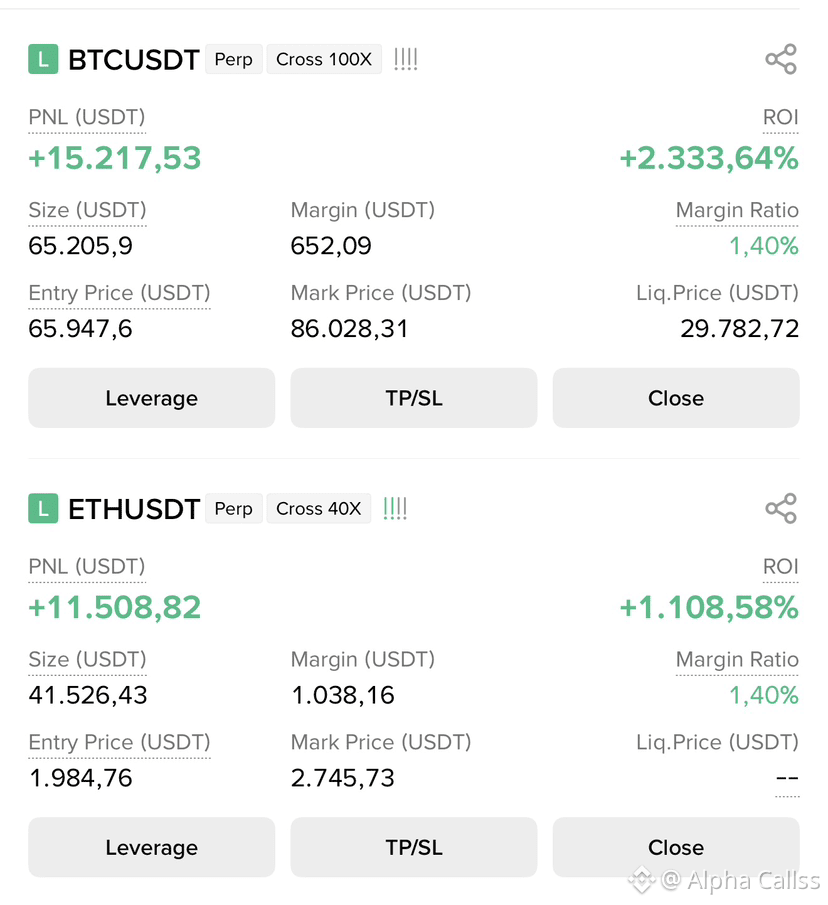Adjust Leverage for BTCUSDT position
The height and width of the screenshot is (905, 828).
tap(152, 398)
